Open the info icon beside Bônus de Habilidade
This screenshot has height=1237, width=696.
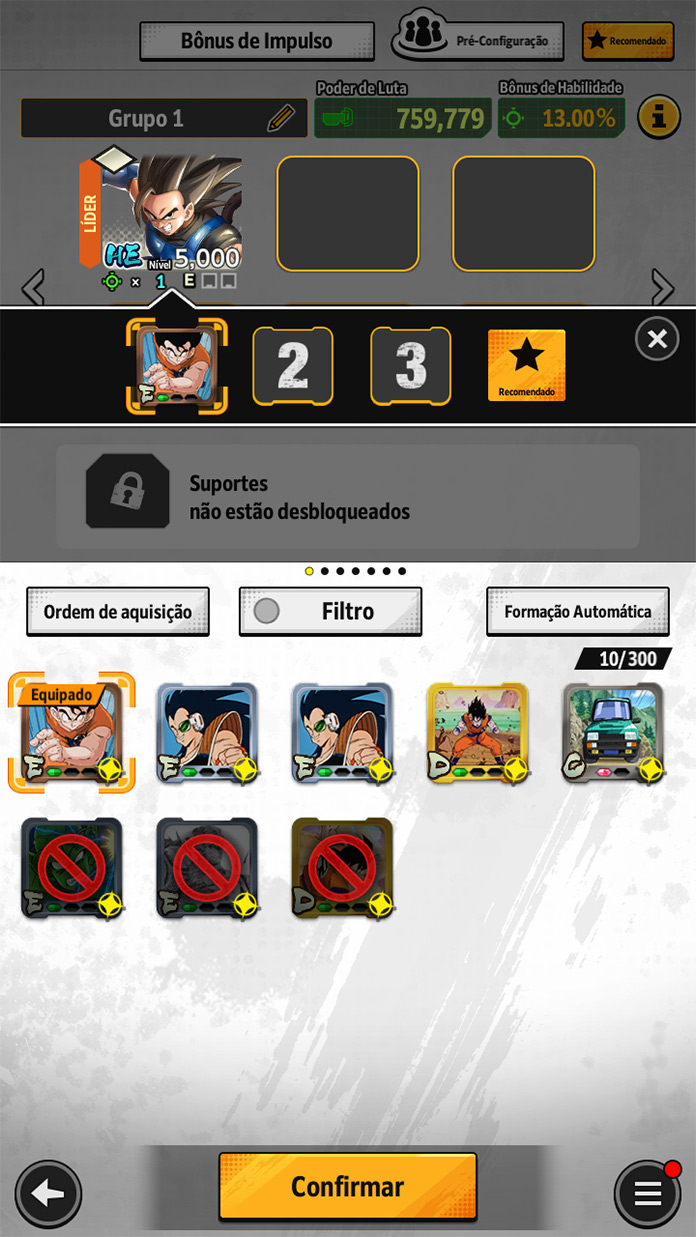tap(657, 118)
